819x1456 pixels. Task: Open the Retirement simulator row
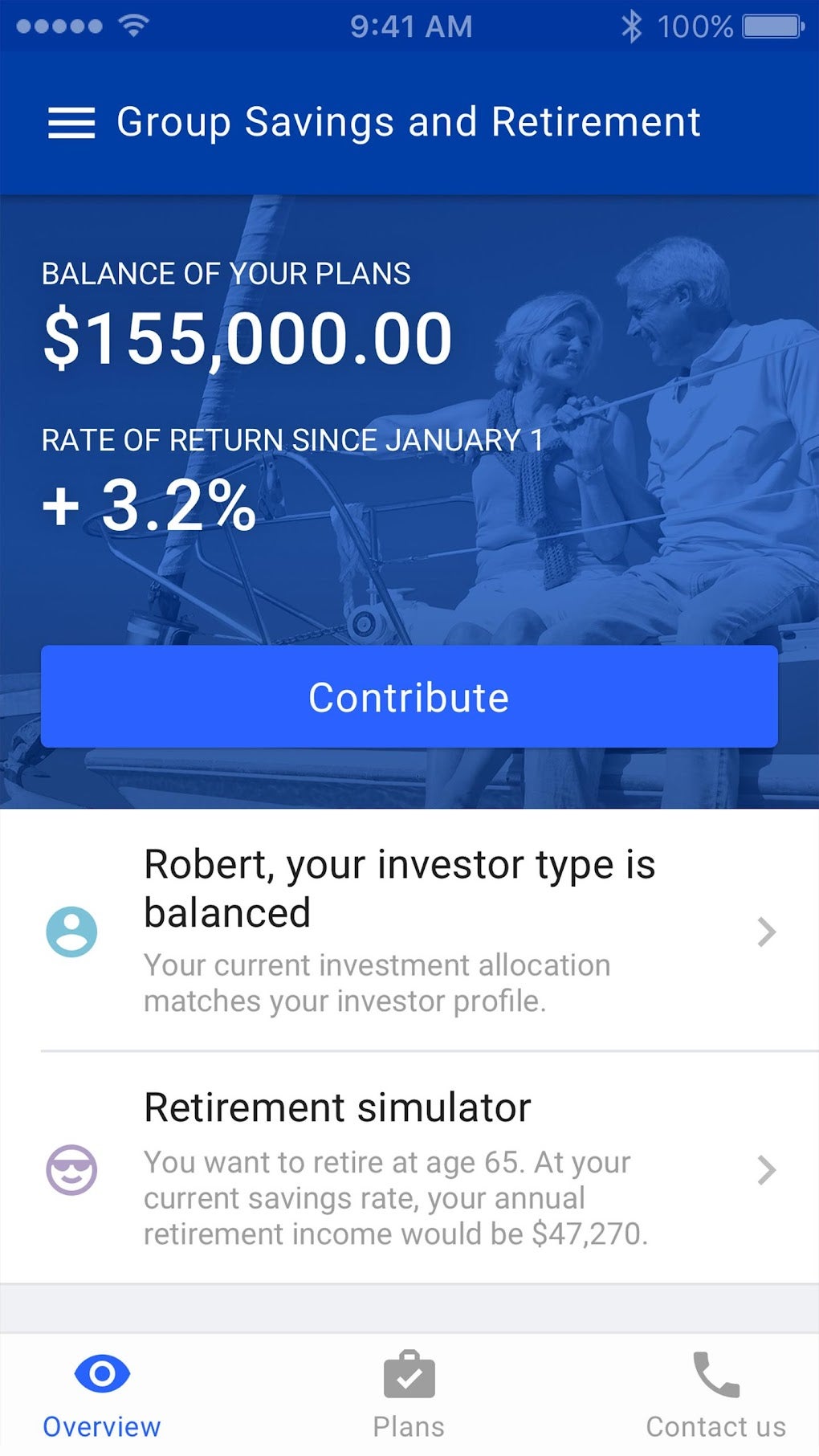[409, 1169]
